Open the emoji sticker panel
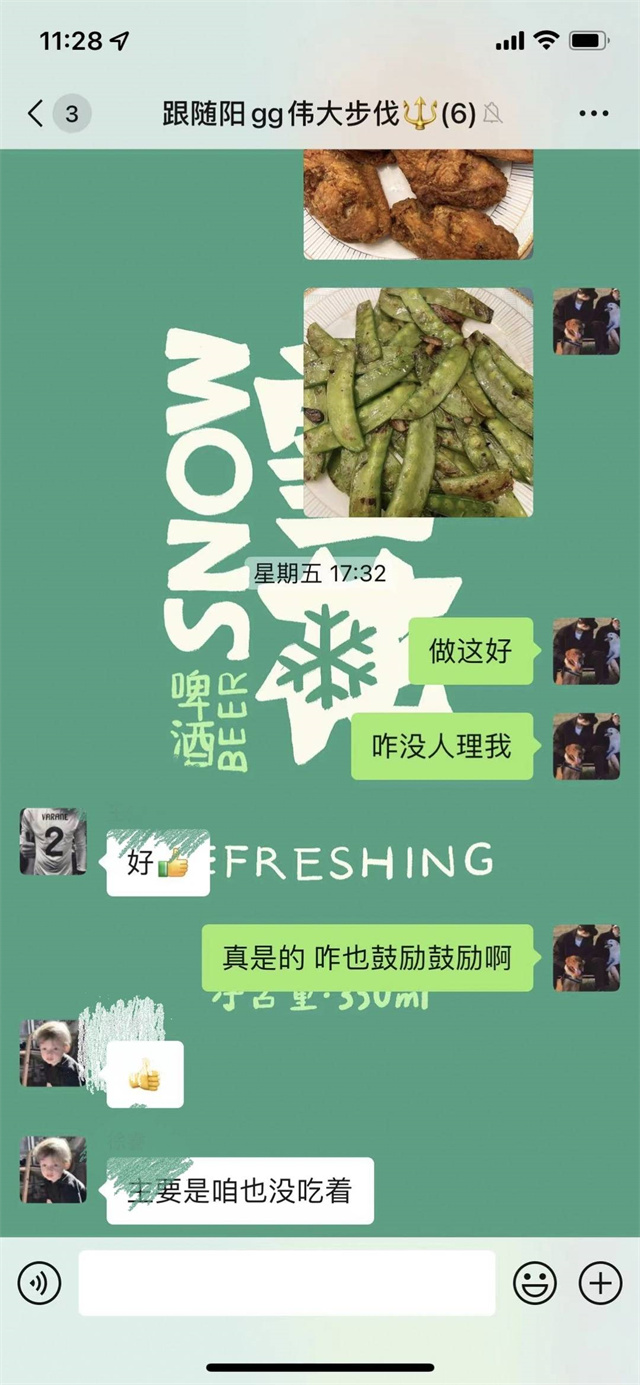The height and width of the screenshot is (1385, 640). [535, 1282]
